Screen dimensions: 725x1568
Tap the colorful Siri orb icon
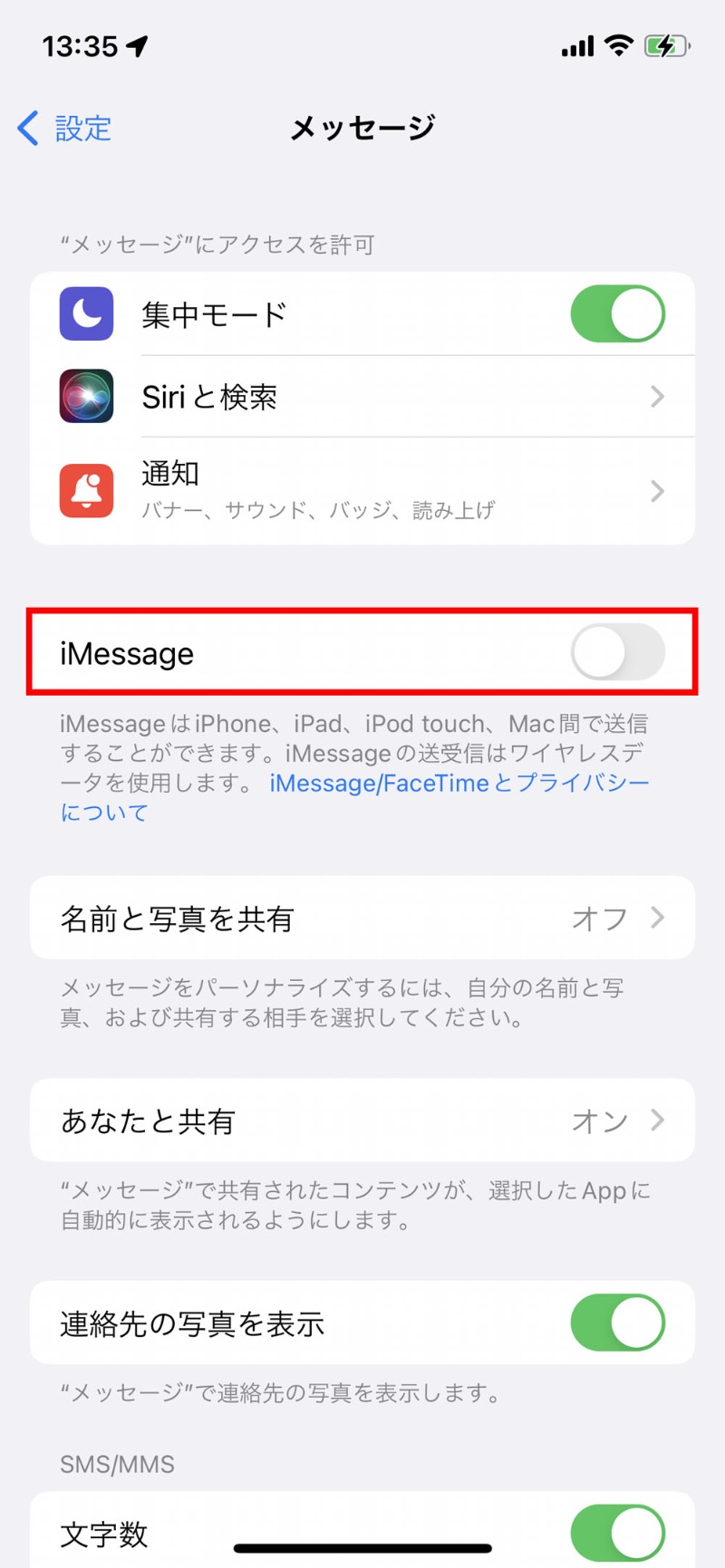coord(85,396)
